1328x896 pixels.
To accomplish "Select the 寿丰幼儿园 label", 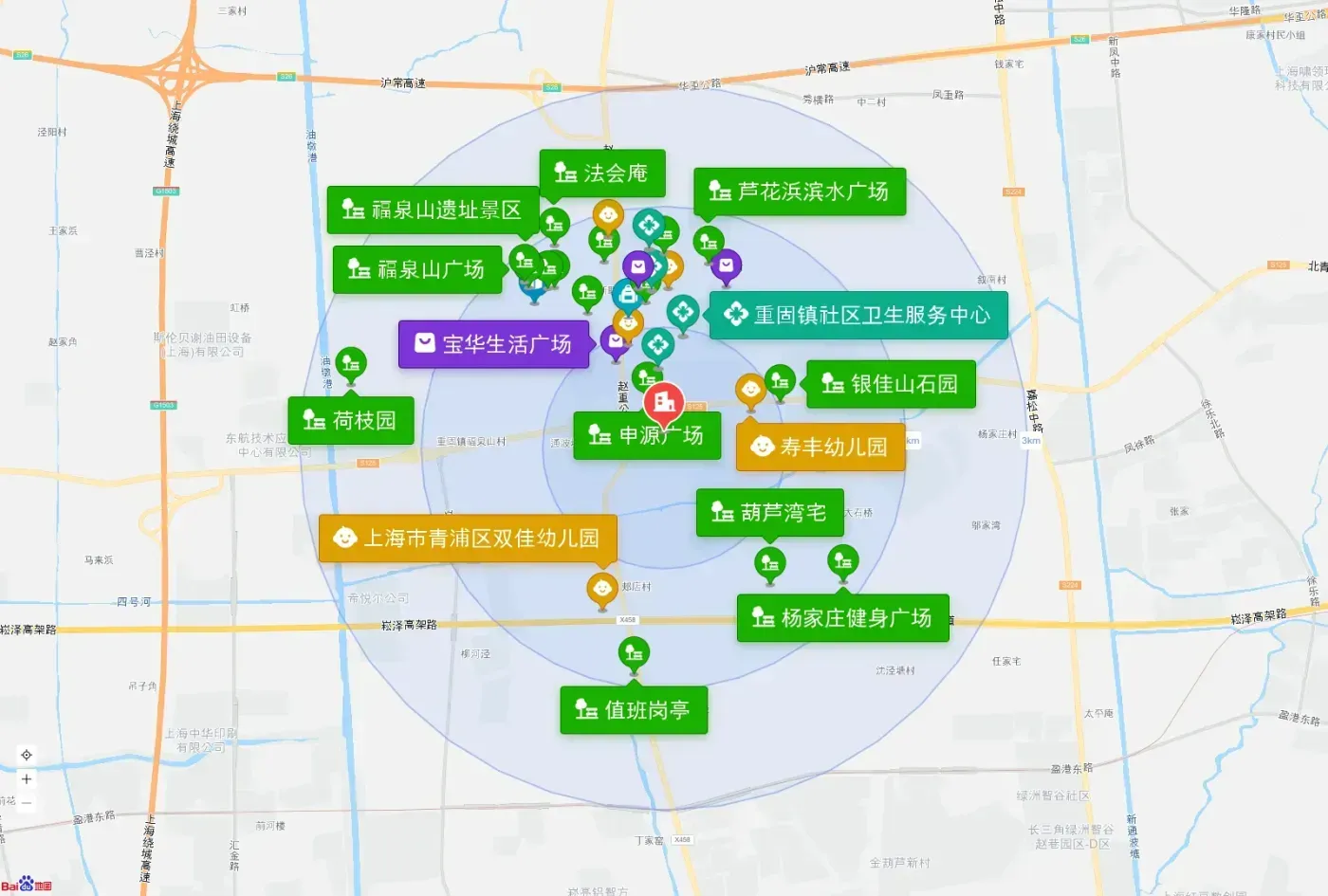I will [x=821, y=447].
